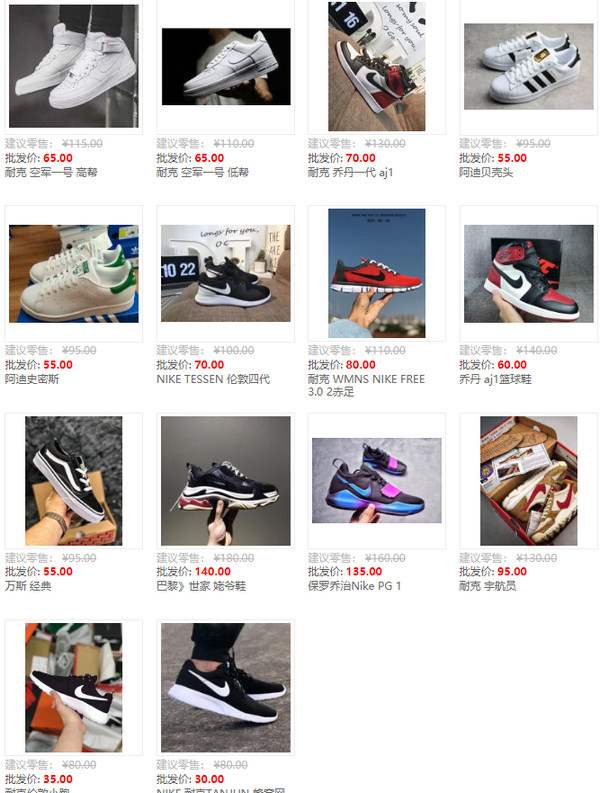This screenshot has height=793, width=600.
Task: Select the 万斯 经典 shoe card
Action: (x=73, y=481)
